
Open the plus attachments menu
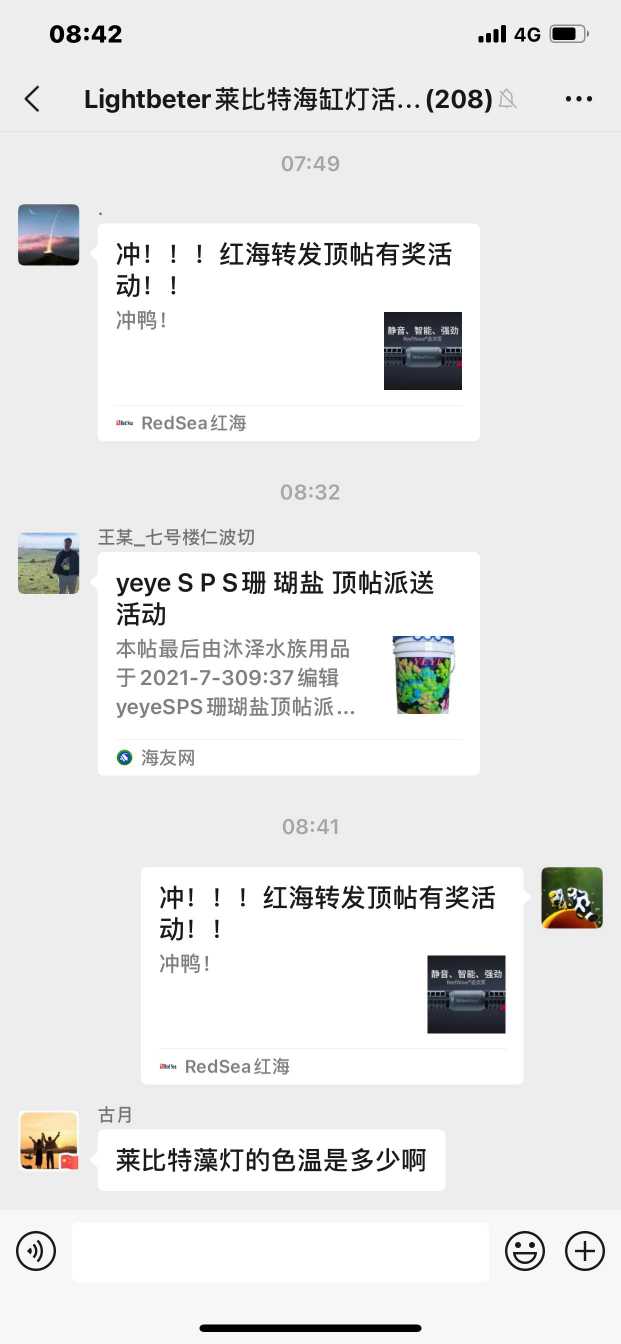[x=585, y=1250]
